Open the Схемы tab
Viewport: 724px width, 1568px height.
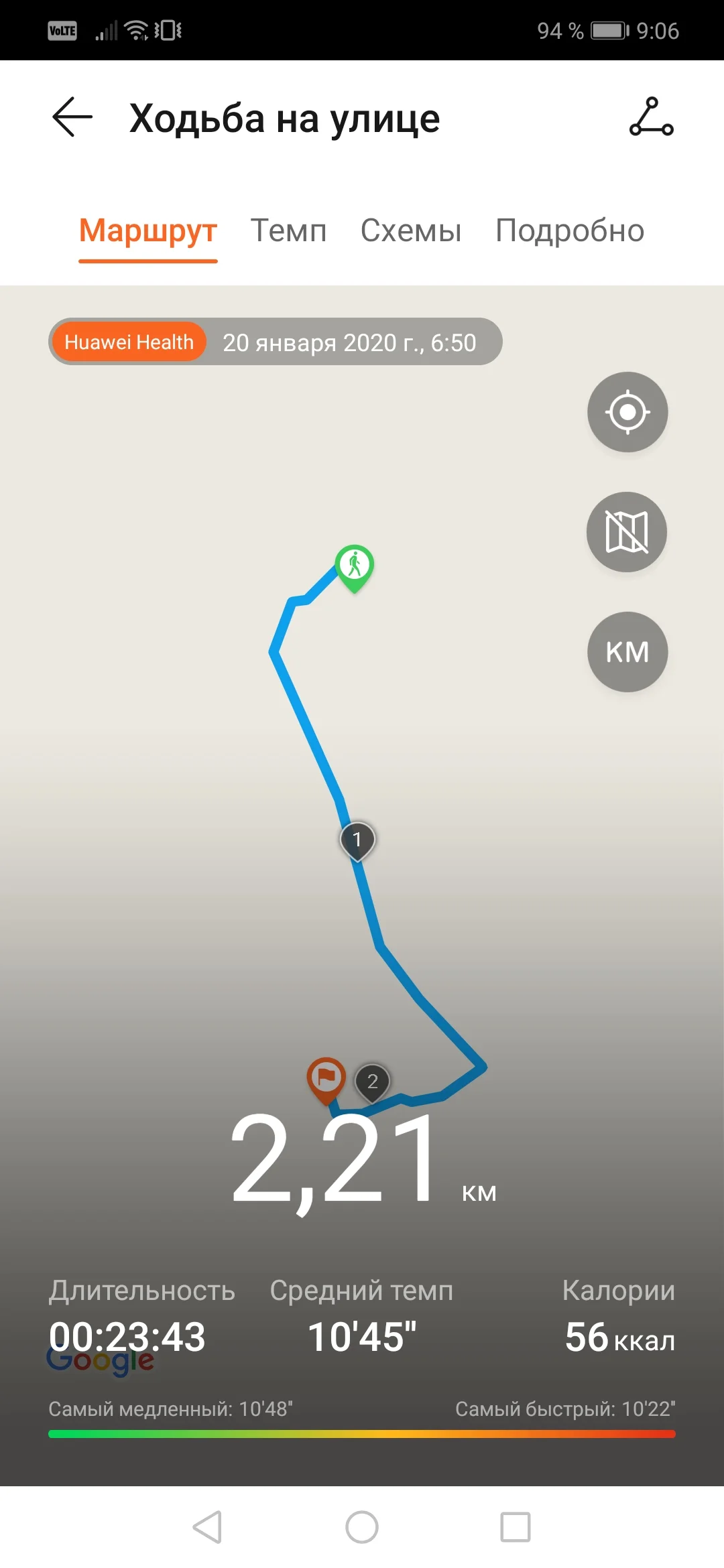click(x=411, y=231)
